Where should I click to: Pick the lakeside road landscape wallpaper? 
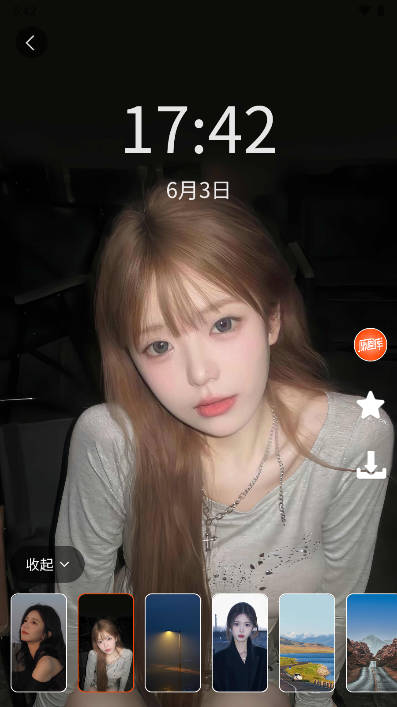point(307,643)
